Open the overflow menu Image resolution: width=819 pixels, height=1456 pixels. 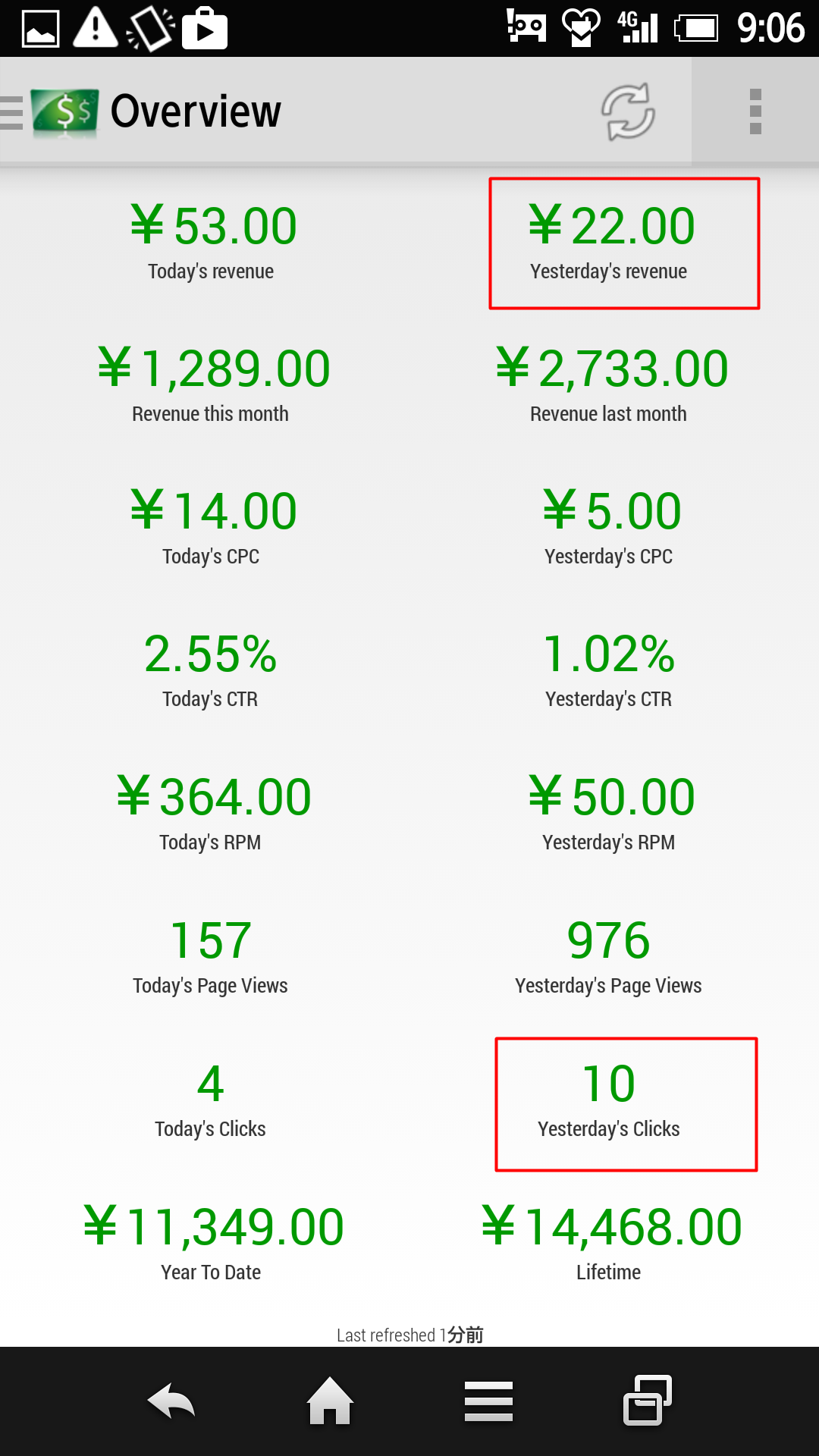tap(755, 111)
